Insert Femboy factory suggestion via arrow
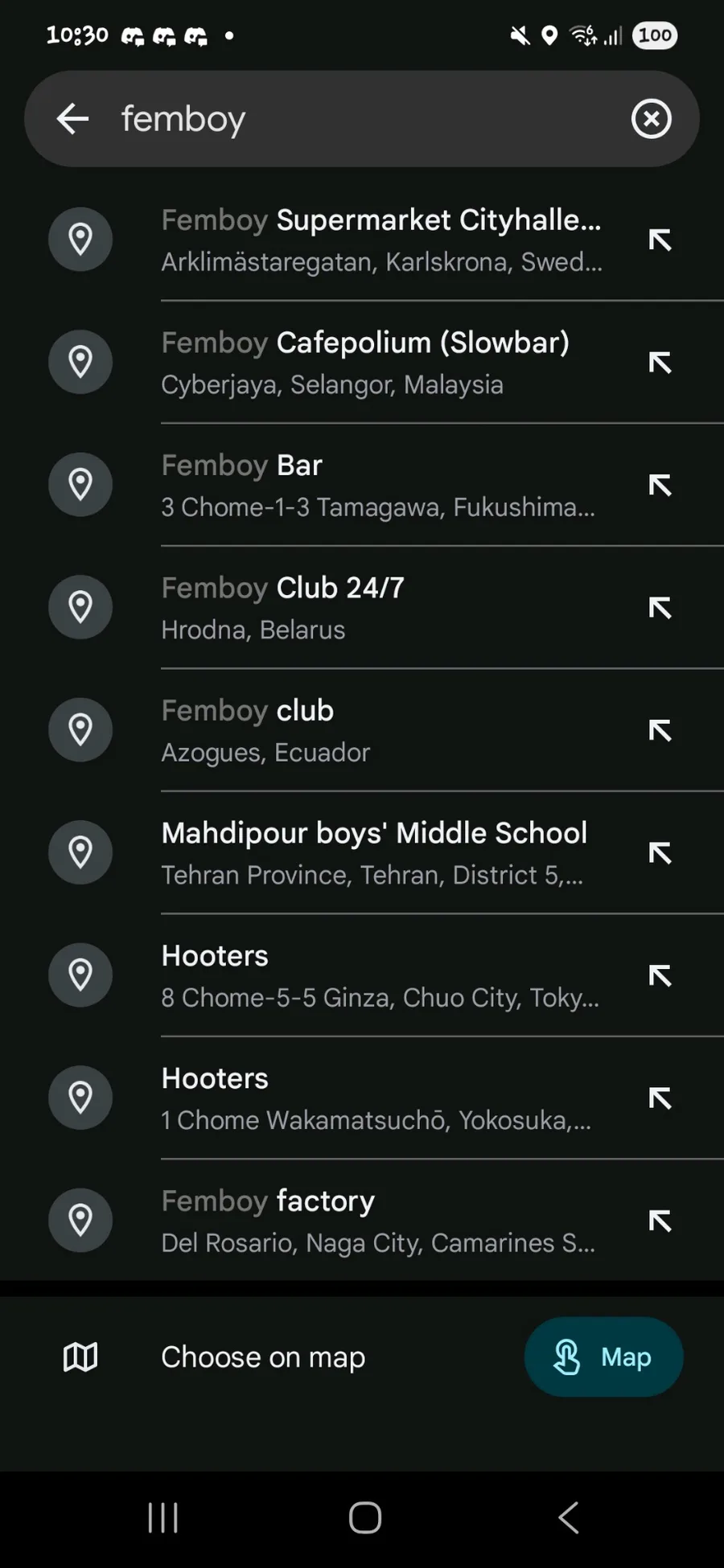 point(660,1221)
